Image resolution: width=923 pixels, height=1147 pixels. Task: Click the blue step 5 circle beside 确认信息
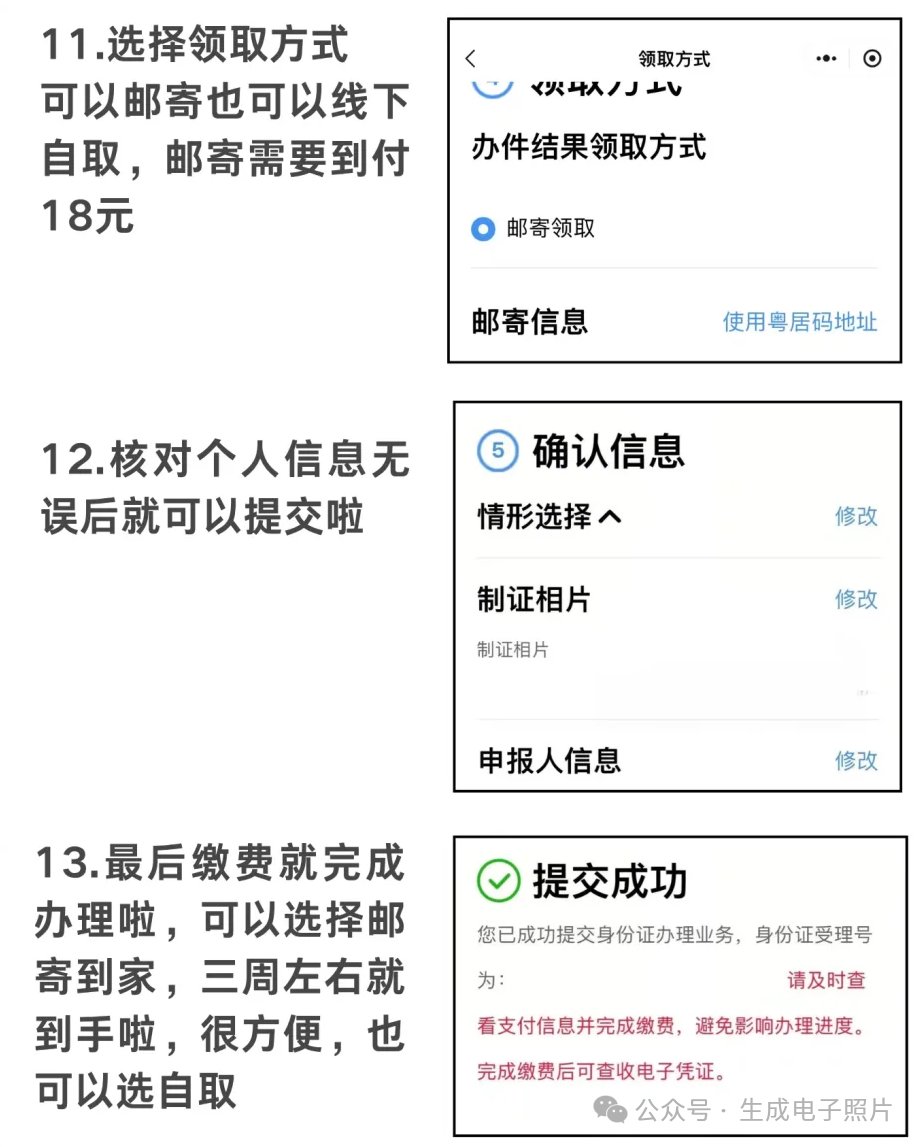point(497,451)
